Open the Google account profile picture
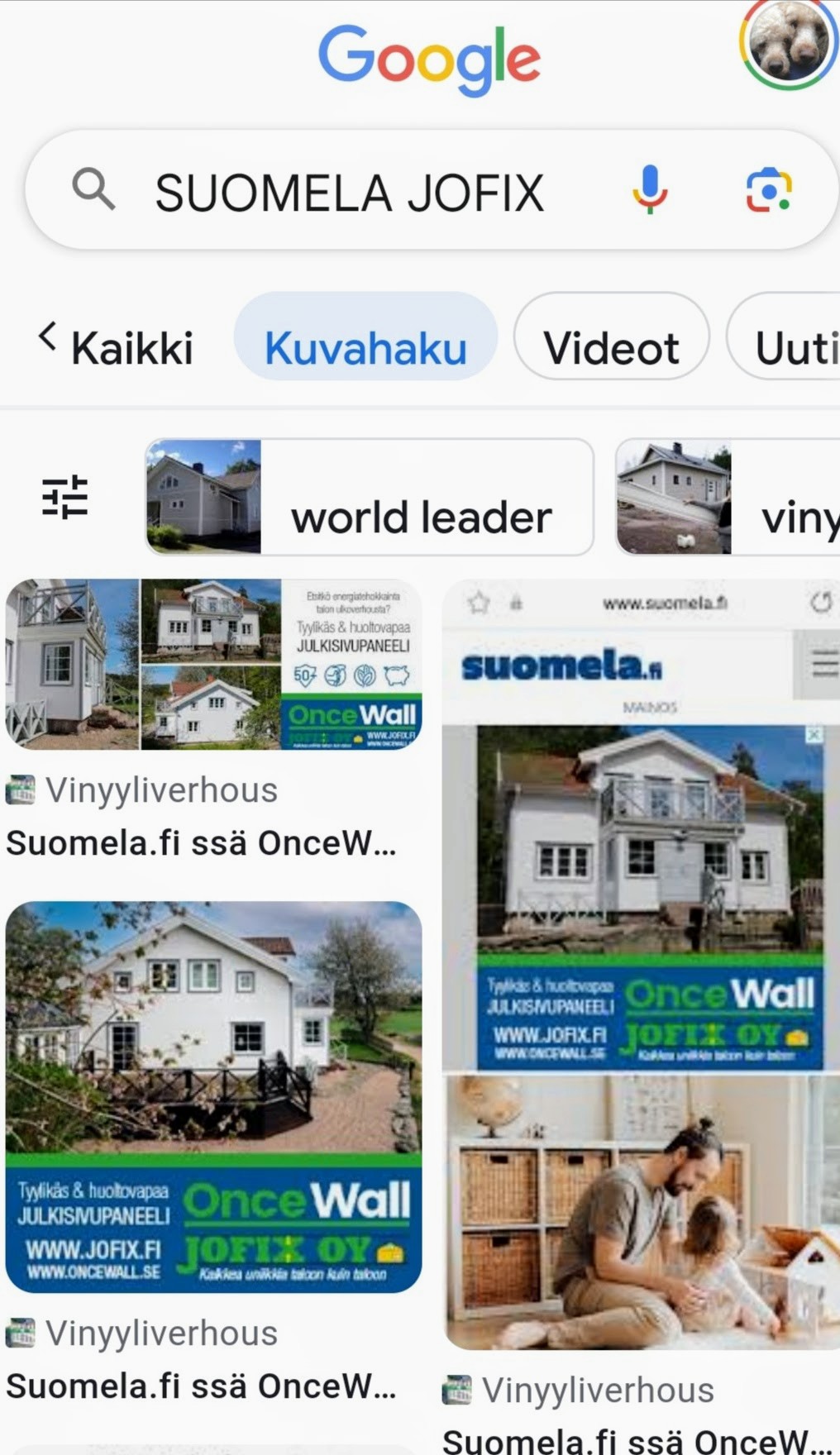 pos(786,43)
